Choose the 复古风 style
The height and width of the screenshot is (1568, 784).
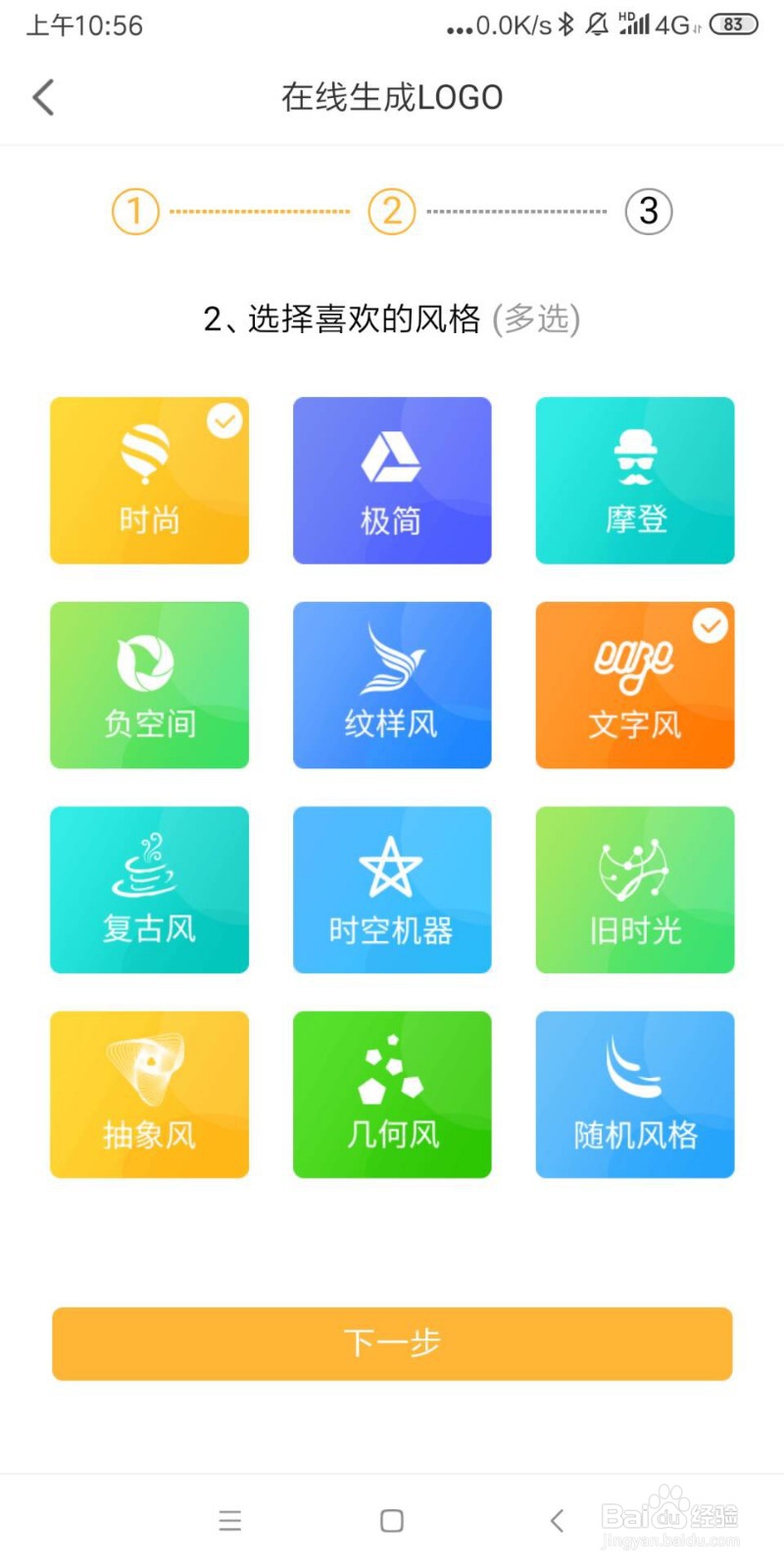pos(149,890)
